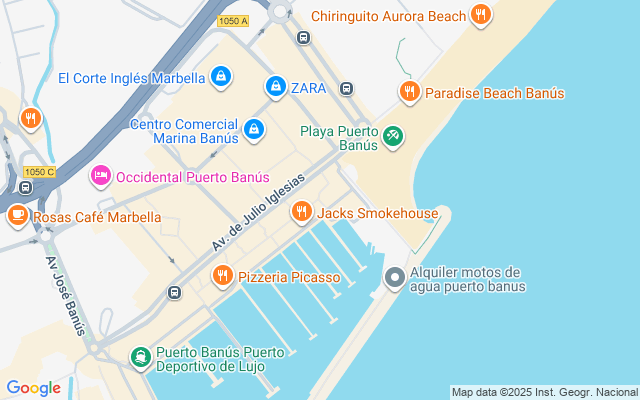640x400 pixels.
Task: Open the Google logo link
Action: click(x=33, y=388)
